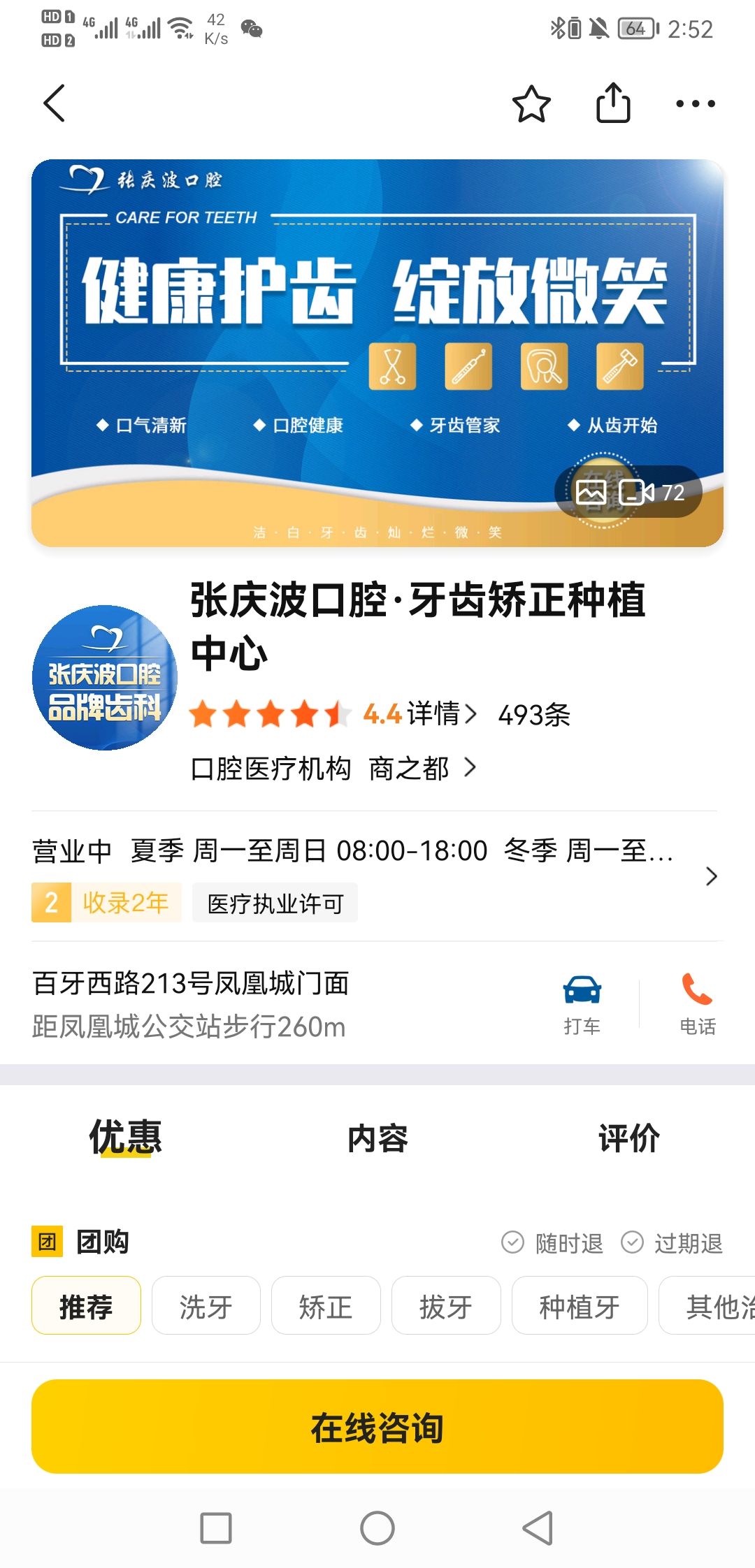Filter group deals by 种植牙
The image size is (755, 1568).
coord(580,1306)
